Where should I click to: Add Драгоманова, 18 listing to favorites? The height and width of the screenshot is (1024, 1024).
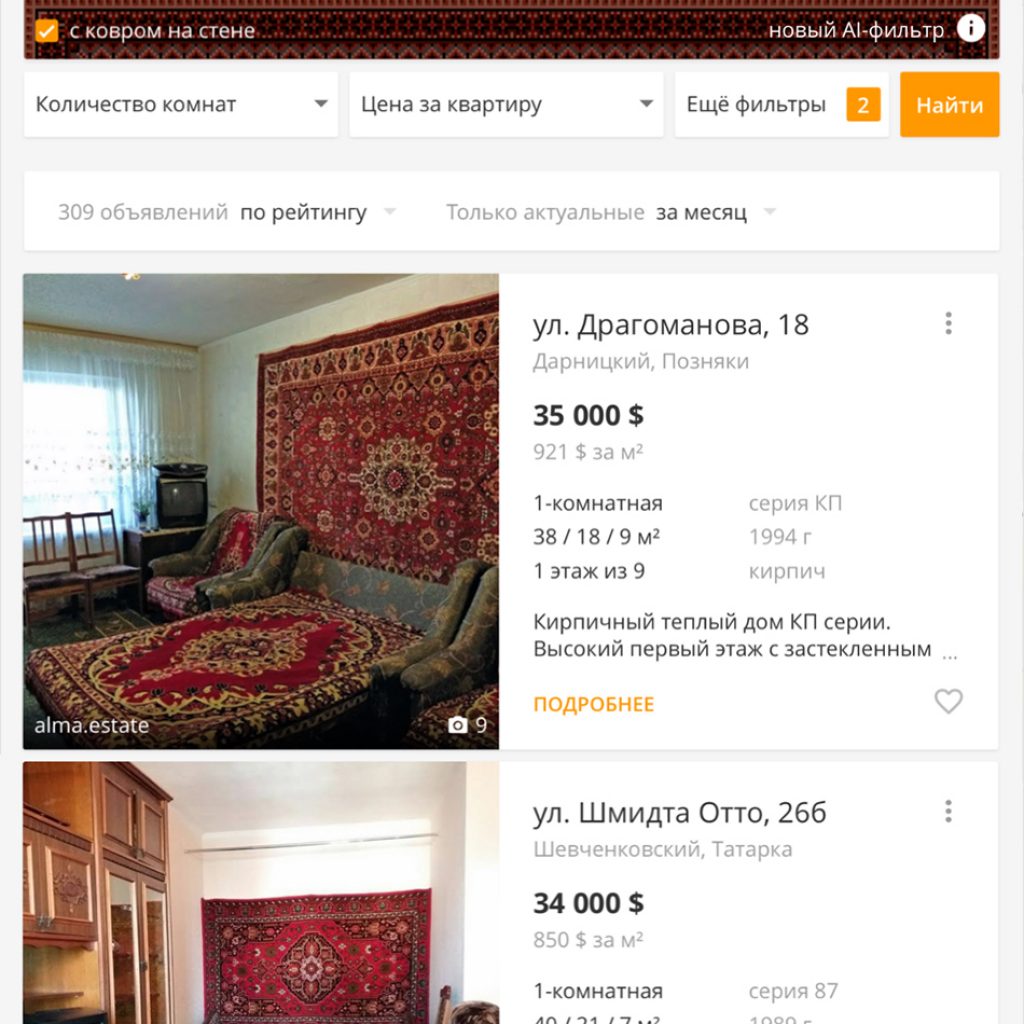pos(948,702)
